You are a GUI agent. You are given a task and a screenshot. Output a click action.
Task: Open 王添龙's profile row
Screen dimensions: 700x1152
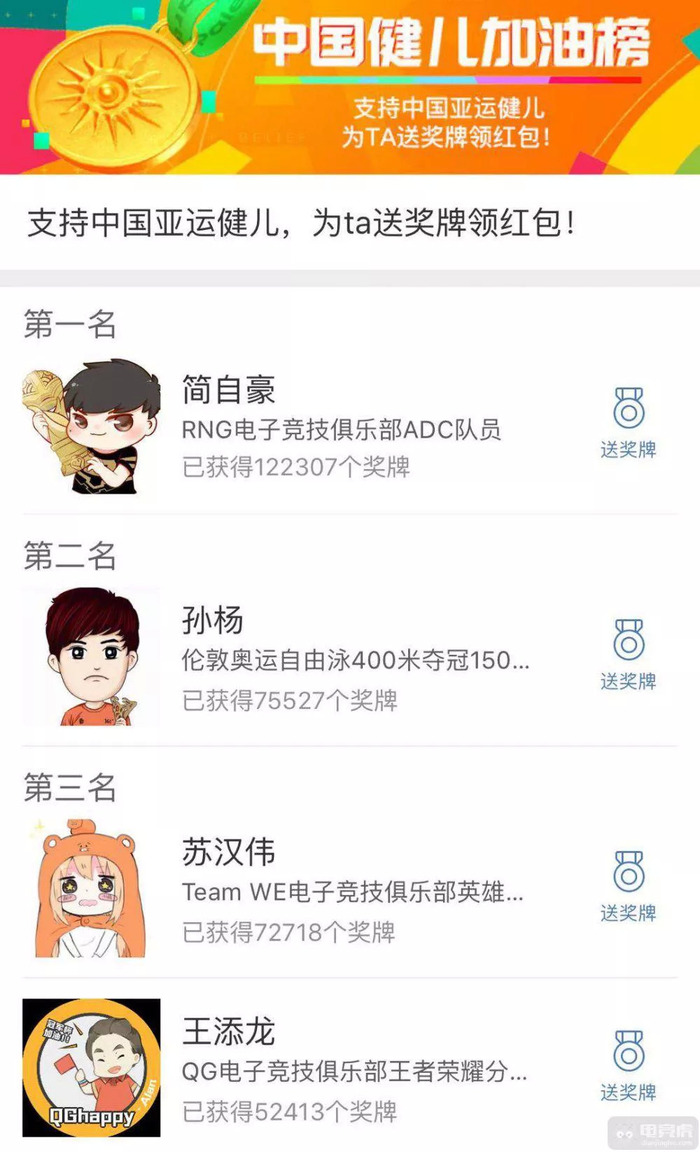340,1068
